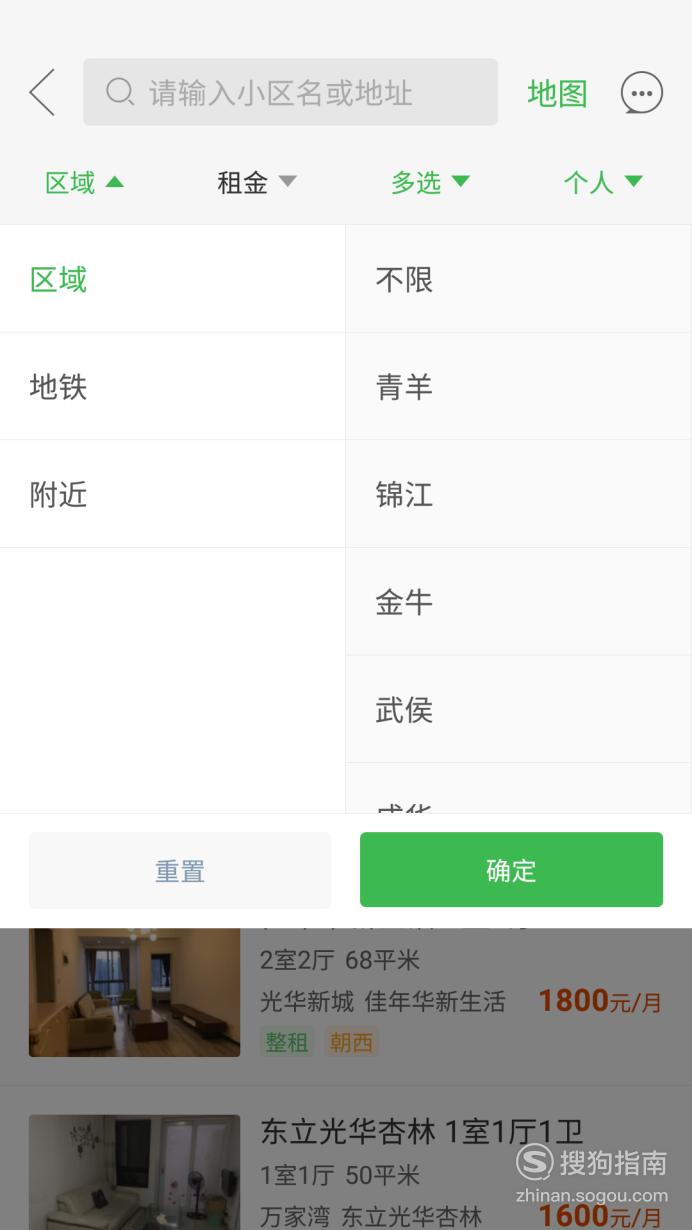
Task: Pick the 青羊 district
Action: (x=518, y=387)
